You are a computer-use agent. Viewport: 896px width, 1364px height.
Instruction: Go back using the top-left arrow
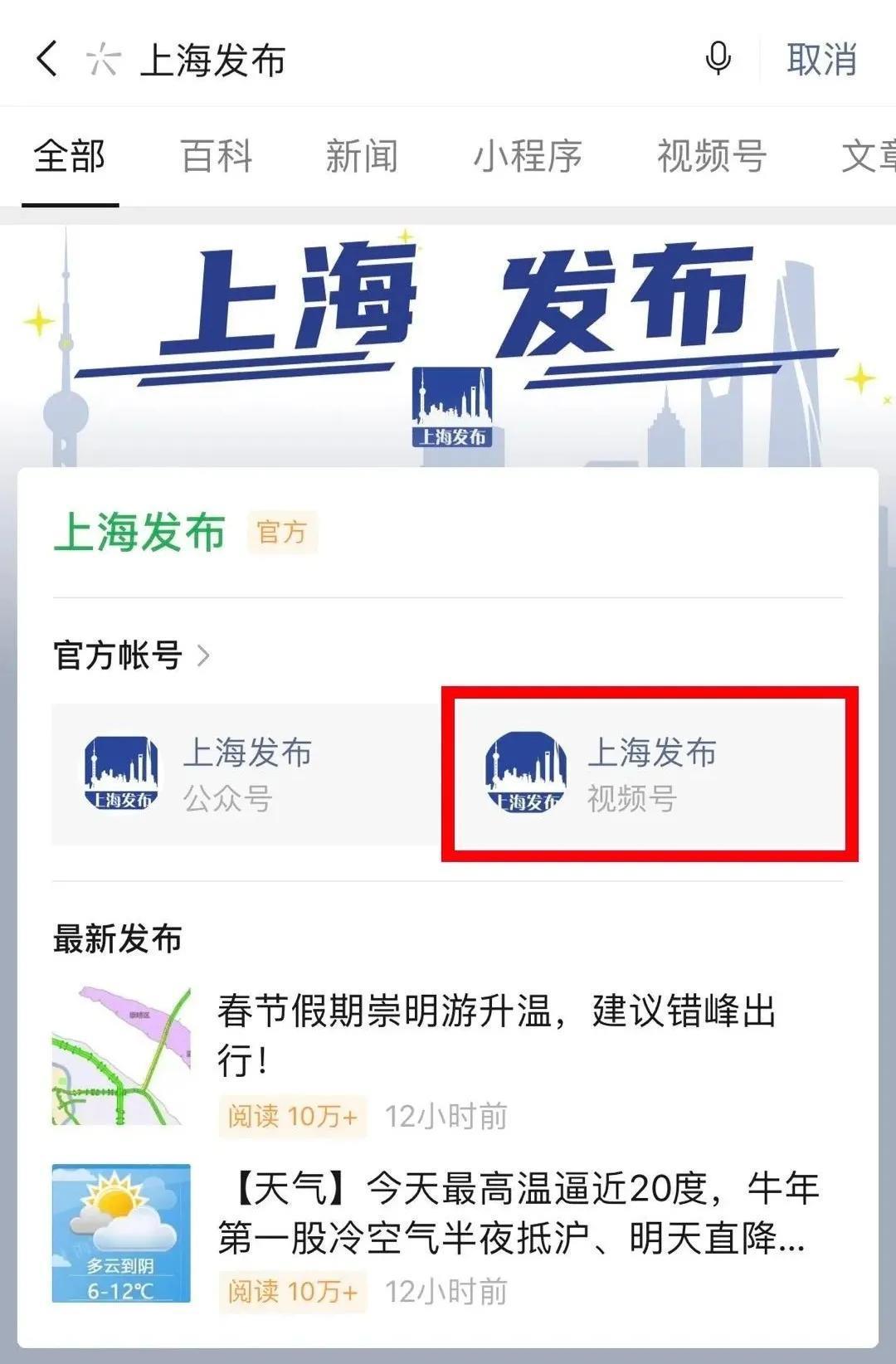pos(47,60)
